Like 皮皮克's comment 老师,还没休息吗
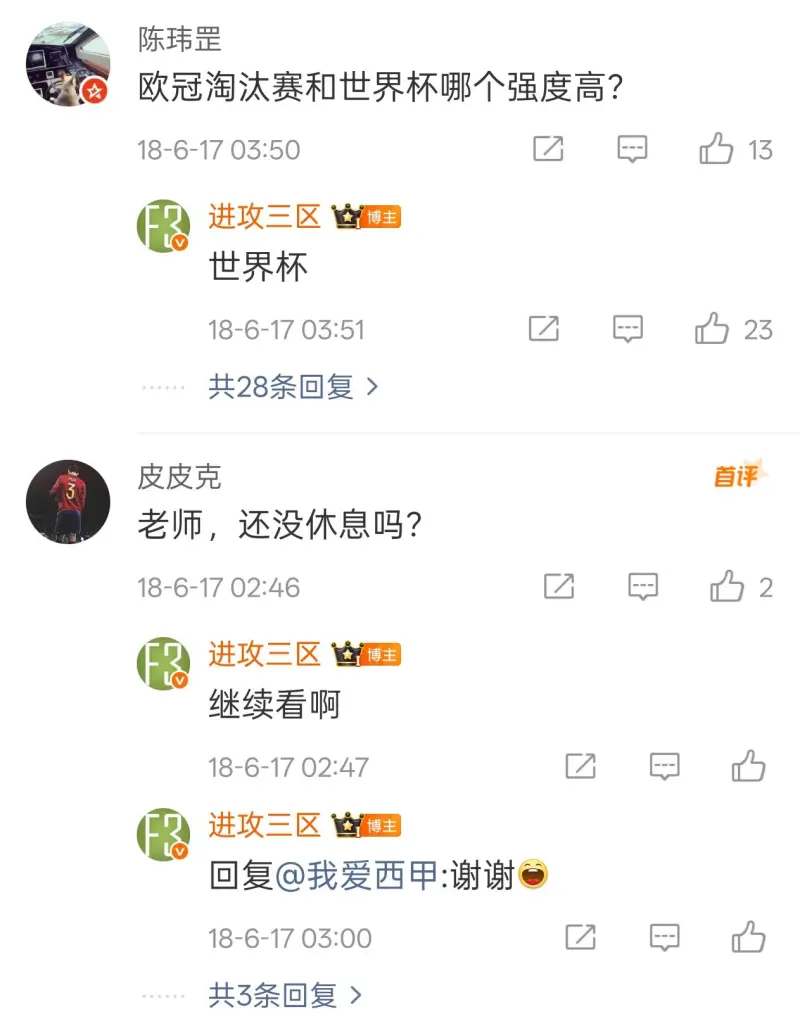Screen dimensions: 800x1033 coord(727,587)
